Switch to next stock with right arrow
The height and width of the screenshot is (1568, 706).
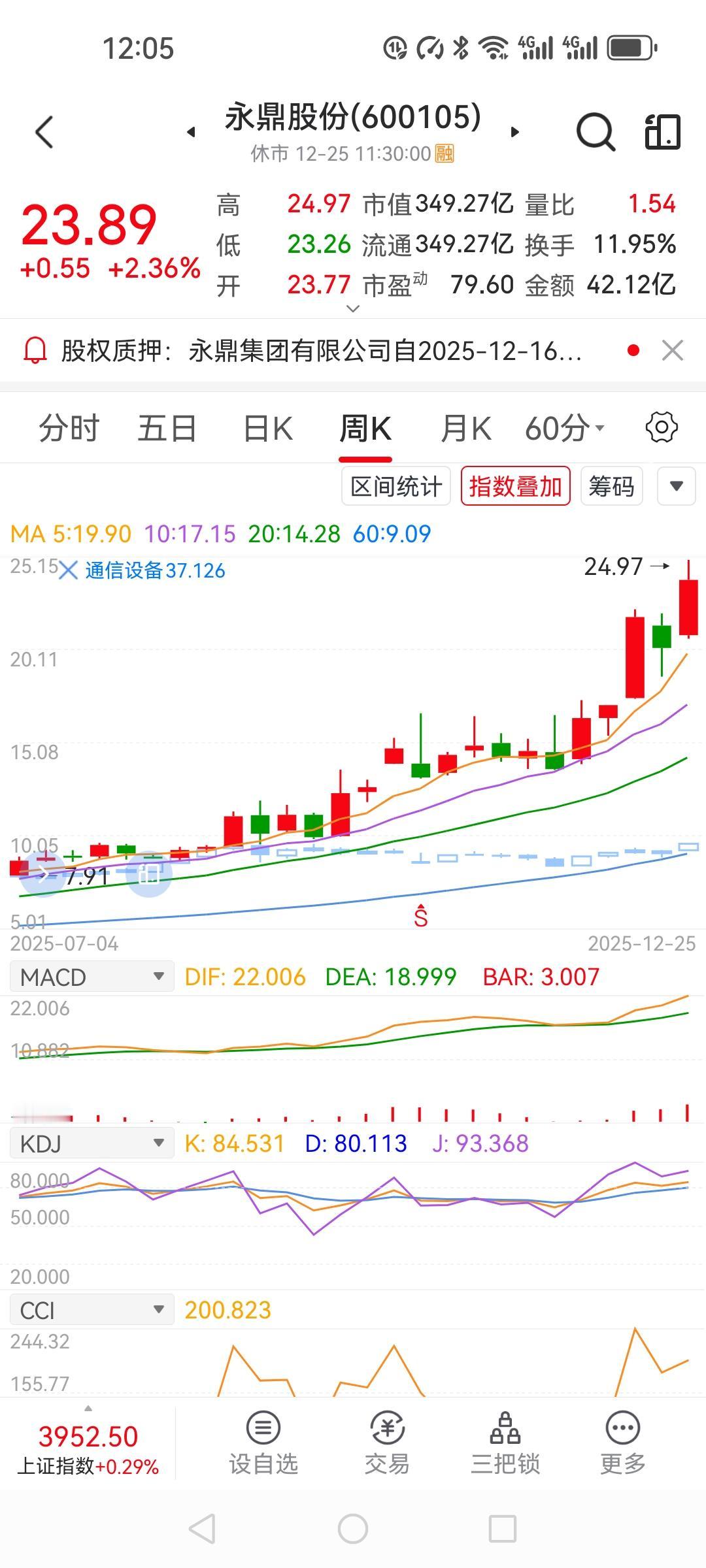coord(515,133)
